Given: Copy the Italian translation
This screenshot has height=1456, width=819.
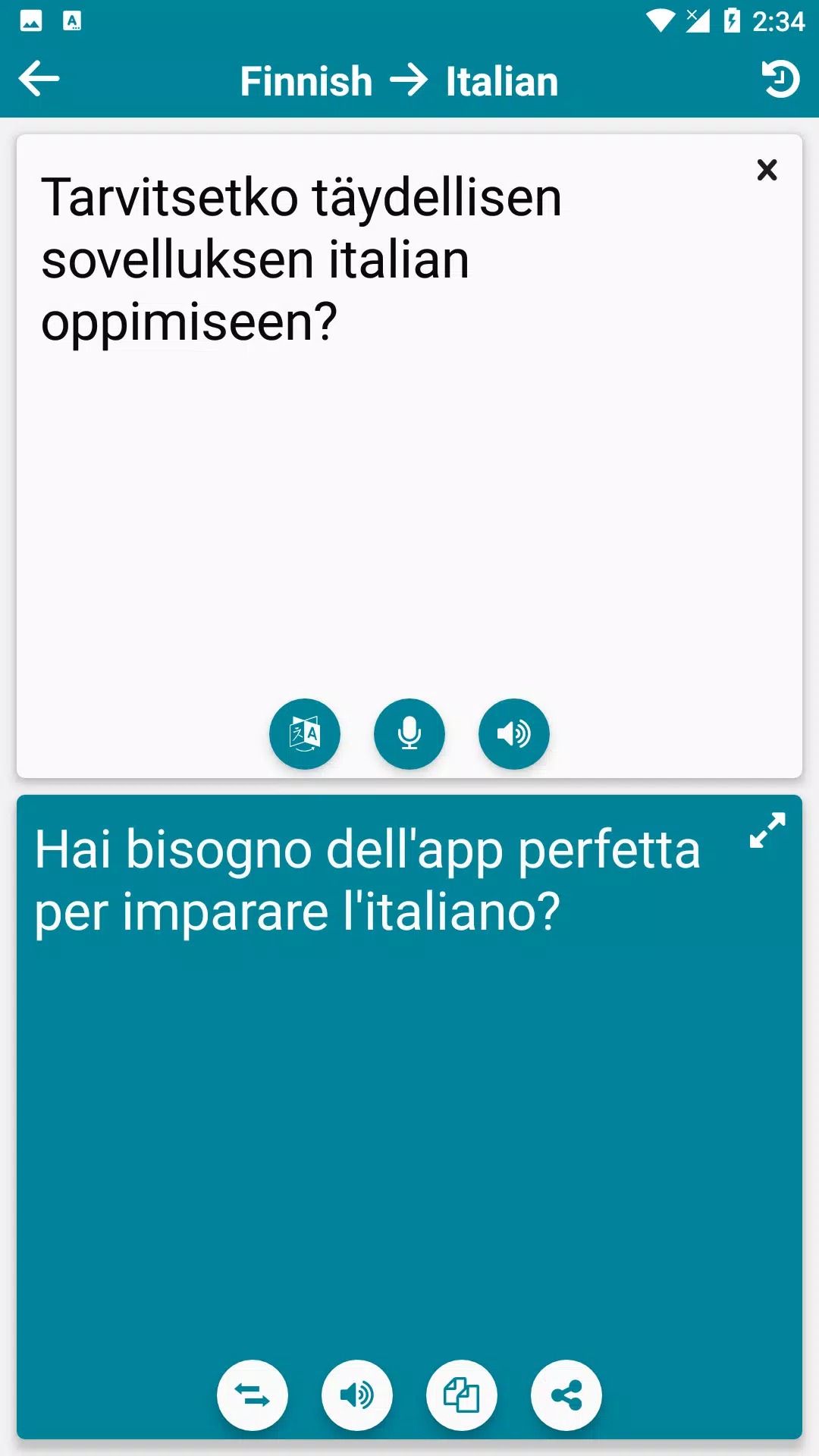Looking at the screenshot, I should coord(461,1395).
